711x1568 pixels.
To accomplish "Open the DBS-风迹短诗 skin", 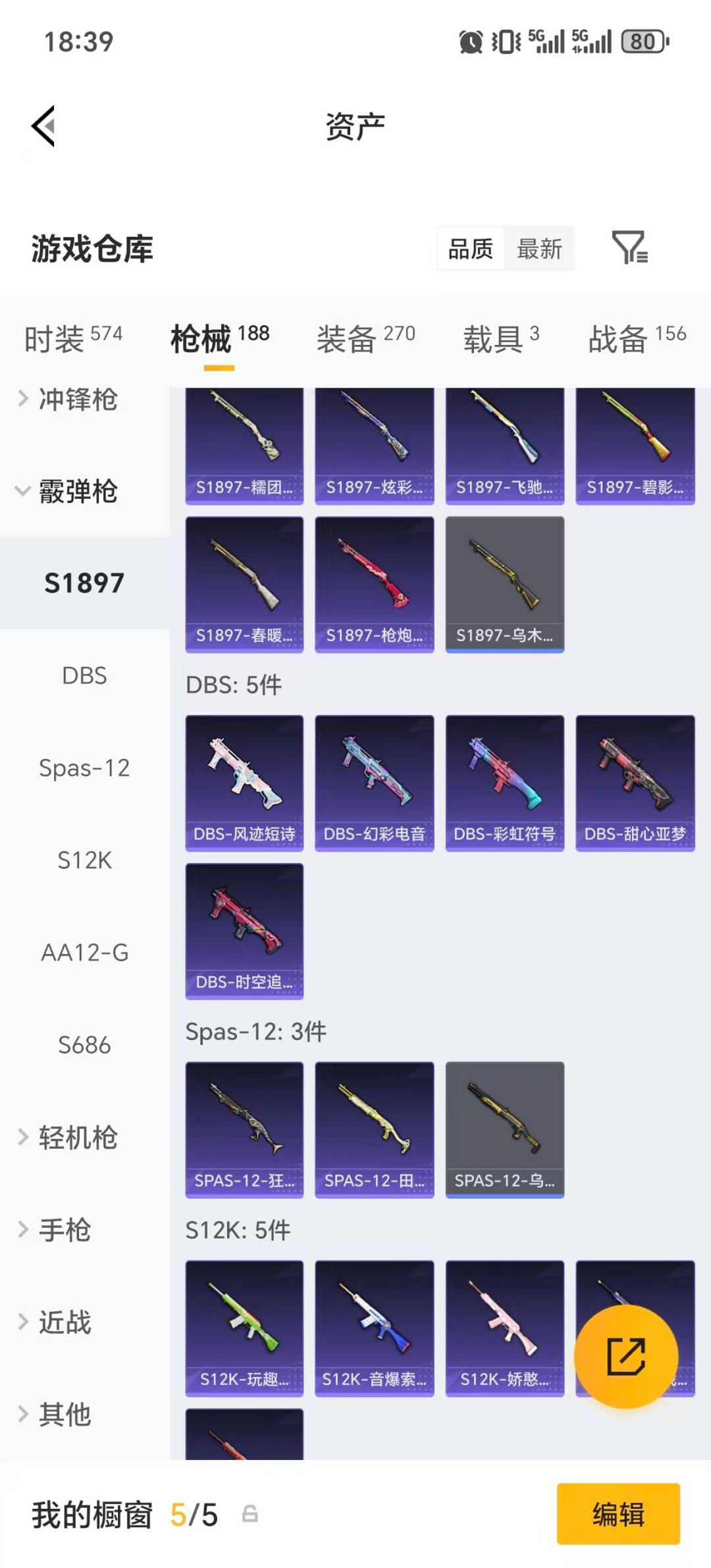I will coord(244,783).
